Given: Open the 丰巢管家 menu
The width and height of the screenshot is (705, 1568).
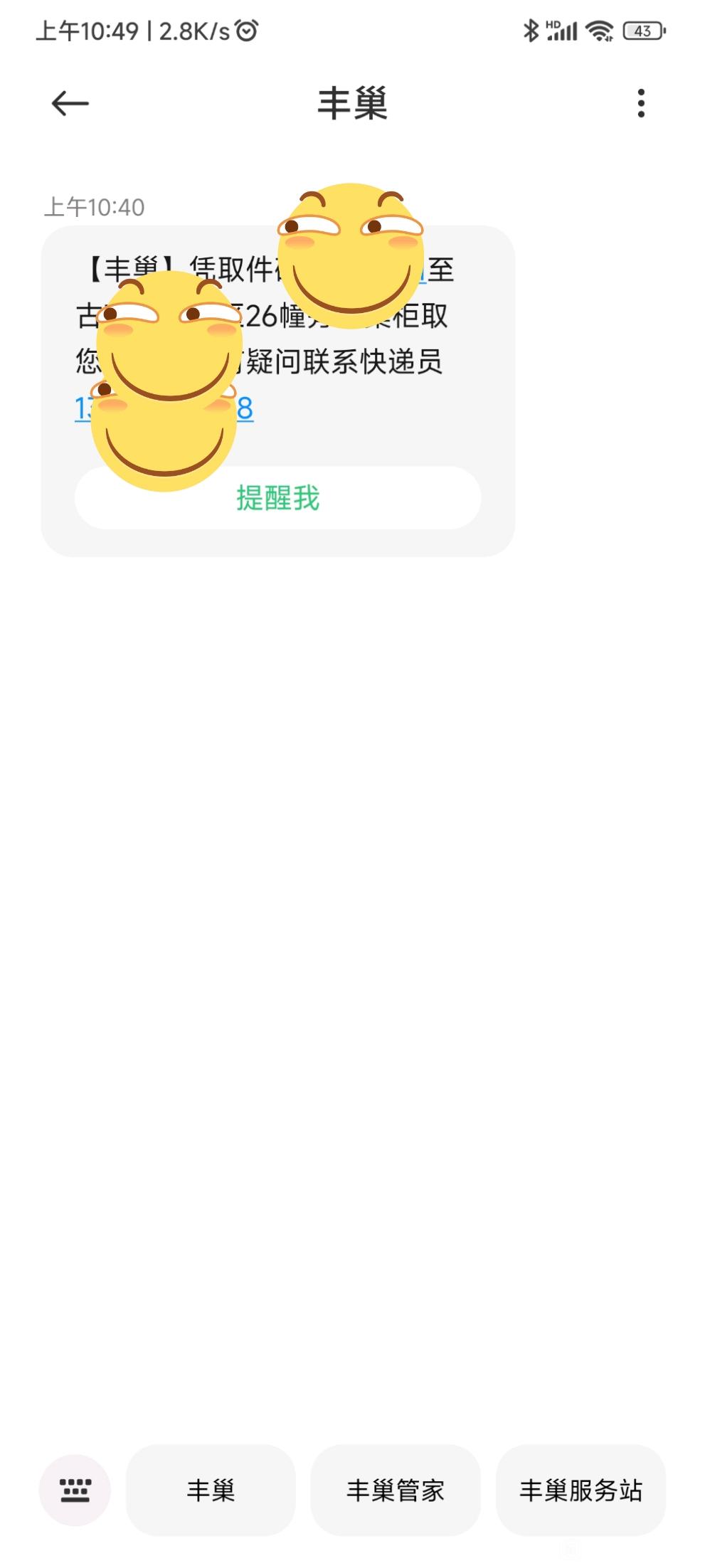Looking at the screenshot, I should point(396,1490).
